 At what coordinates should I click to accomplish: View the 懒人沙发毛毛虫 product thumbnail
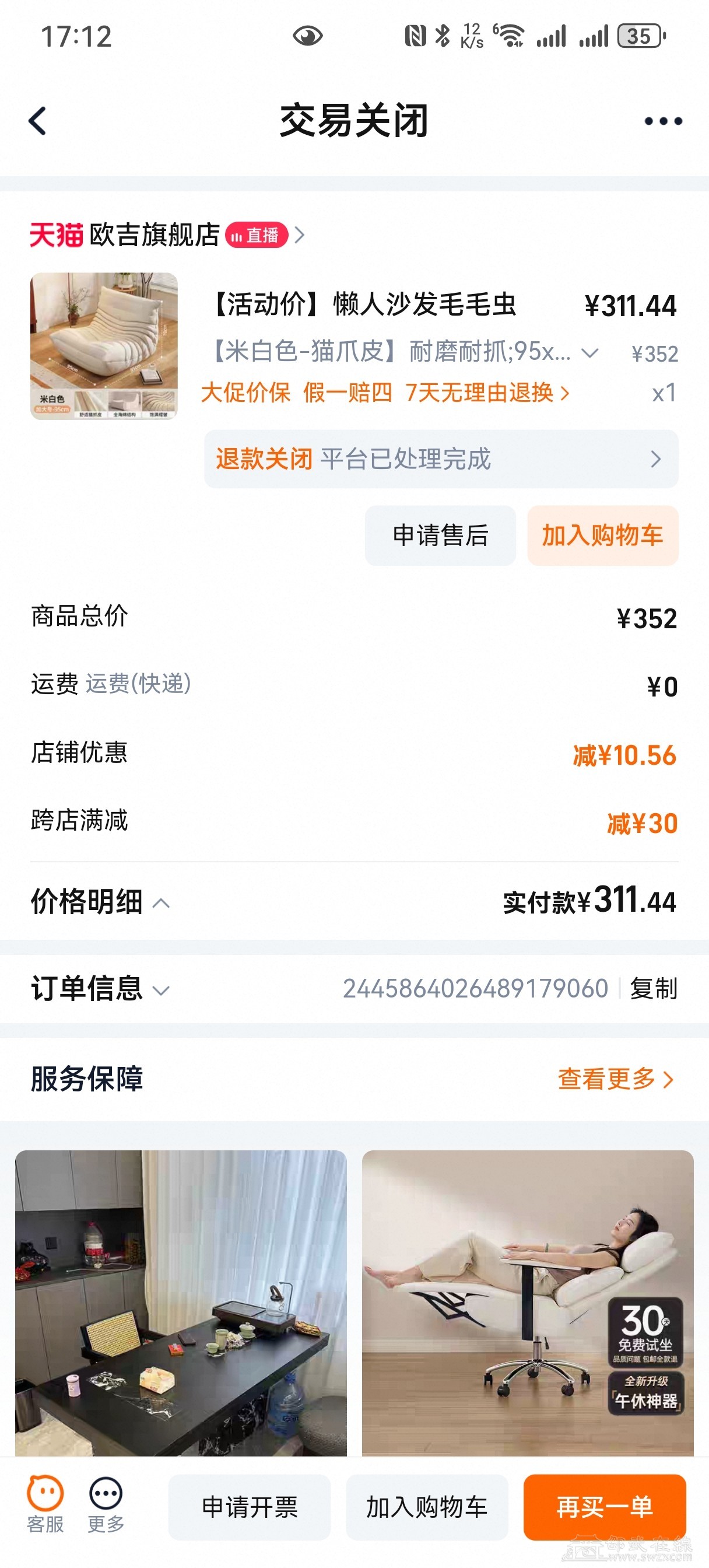tap(104, 346)
